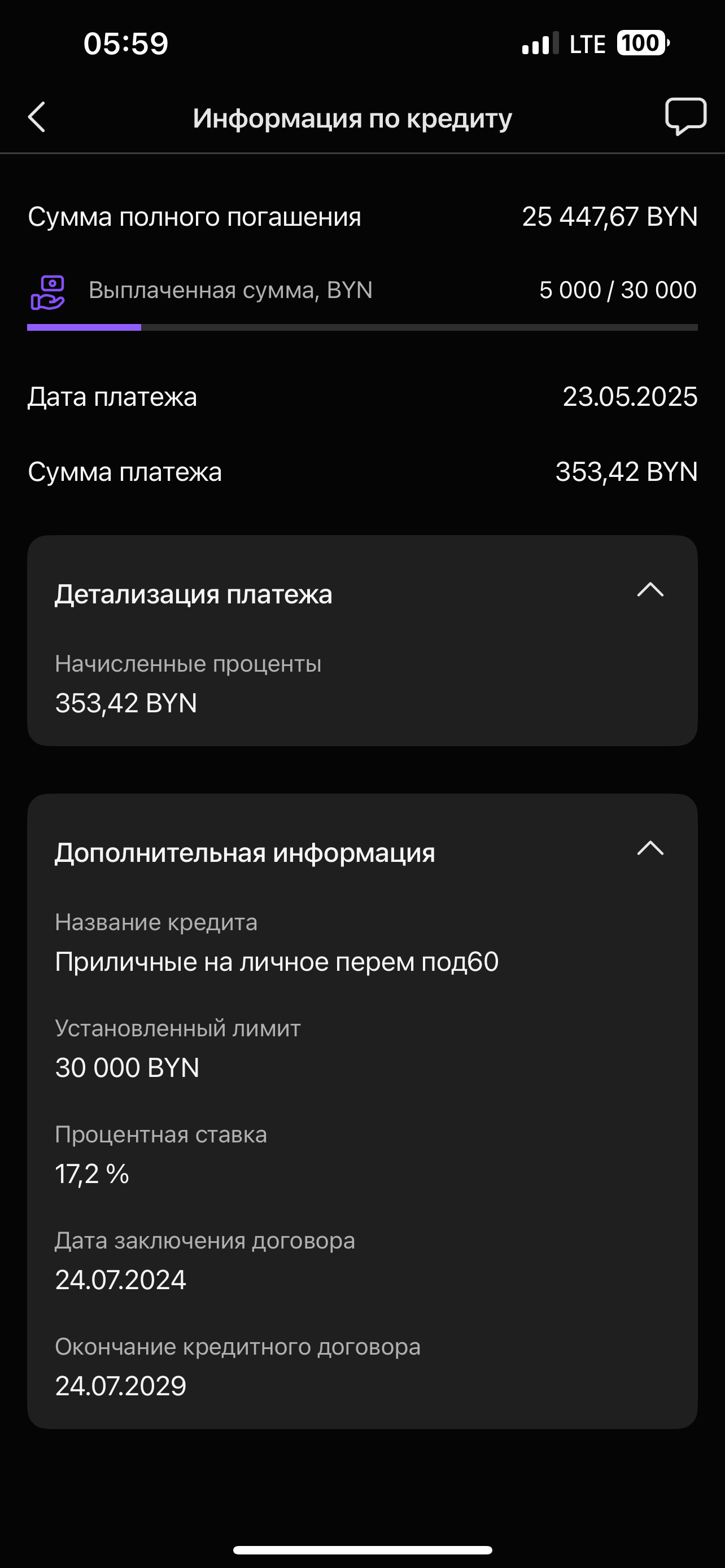Select the Информация по кредиту title
Image resolution: width=725 pixels, height=1568 pixels.
[352, 117]
